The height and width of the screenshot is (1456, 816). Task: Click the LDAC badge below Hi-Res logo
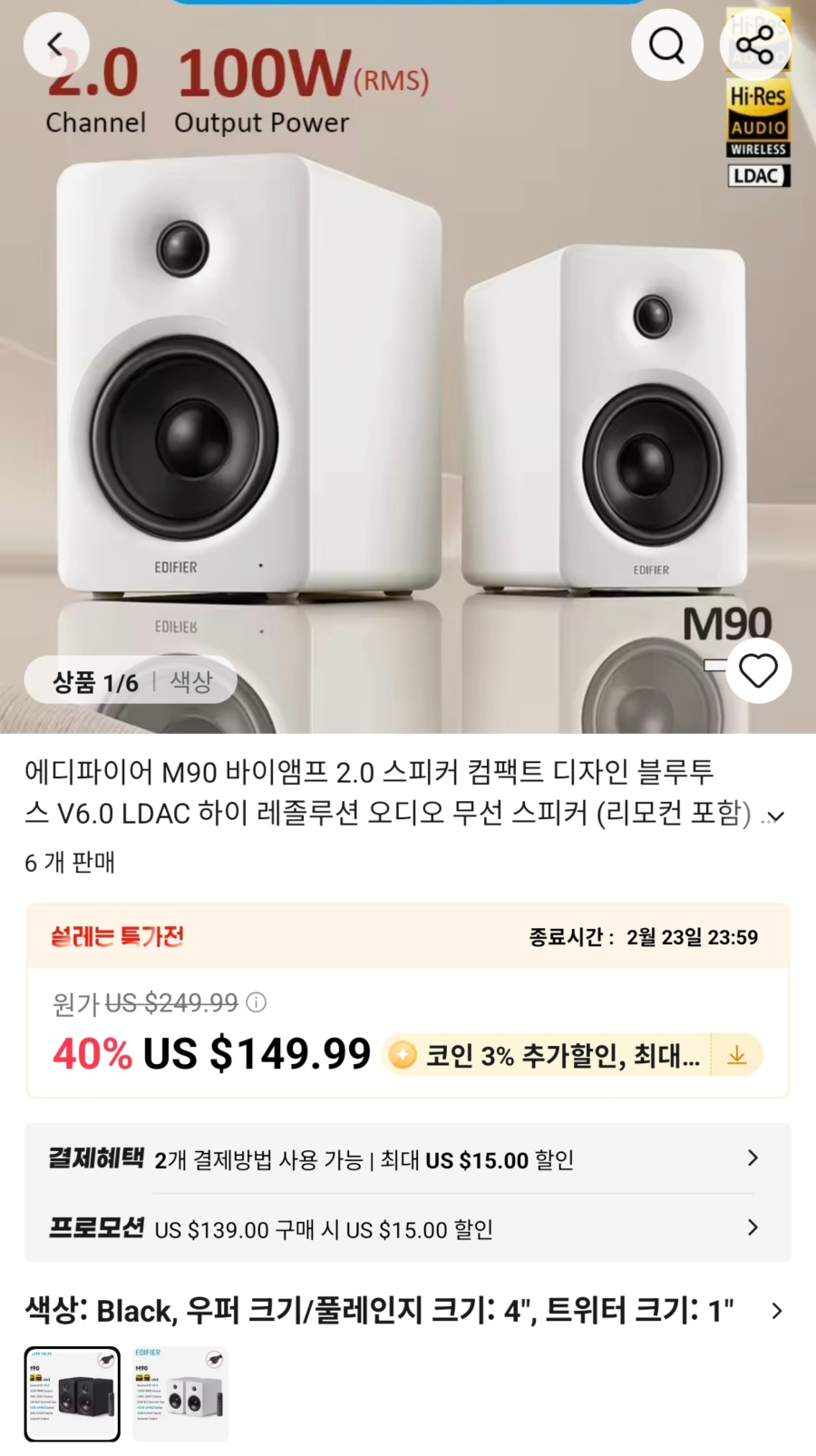point(758,176)
